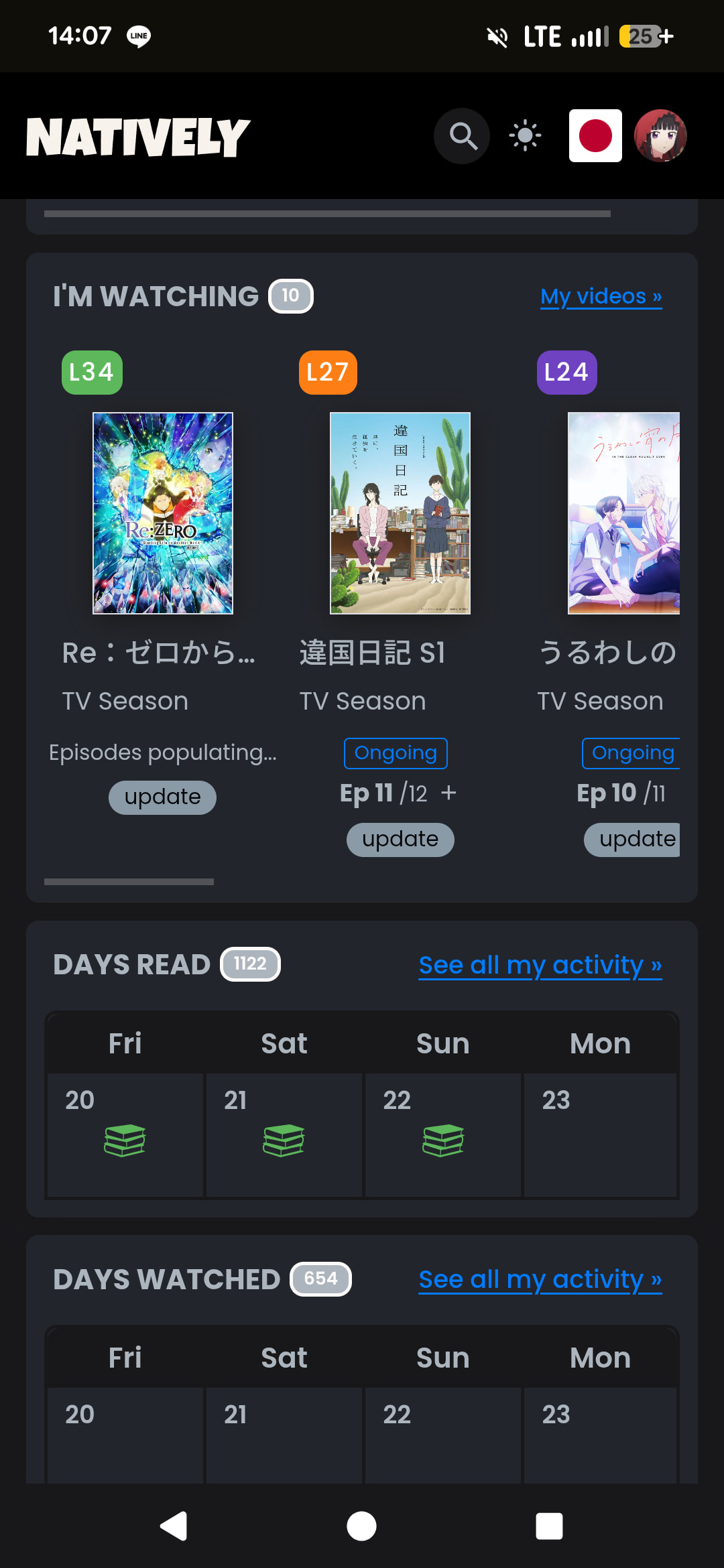See all my activity for Days Read

tap(540, 966)
